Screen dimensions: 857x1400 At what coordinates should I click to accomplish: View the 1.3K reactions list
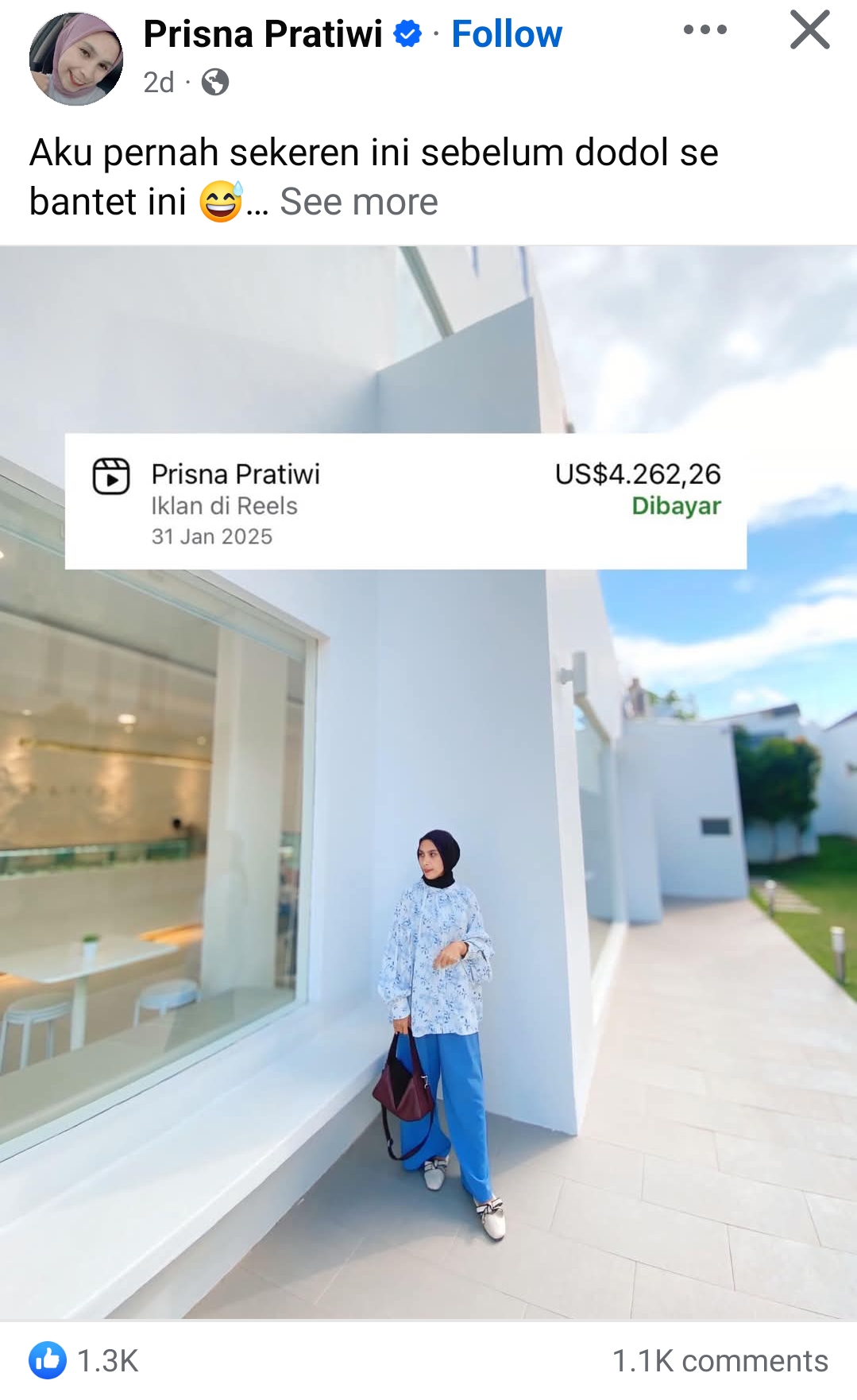pos(84,1360)
